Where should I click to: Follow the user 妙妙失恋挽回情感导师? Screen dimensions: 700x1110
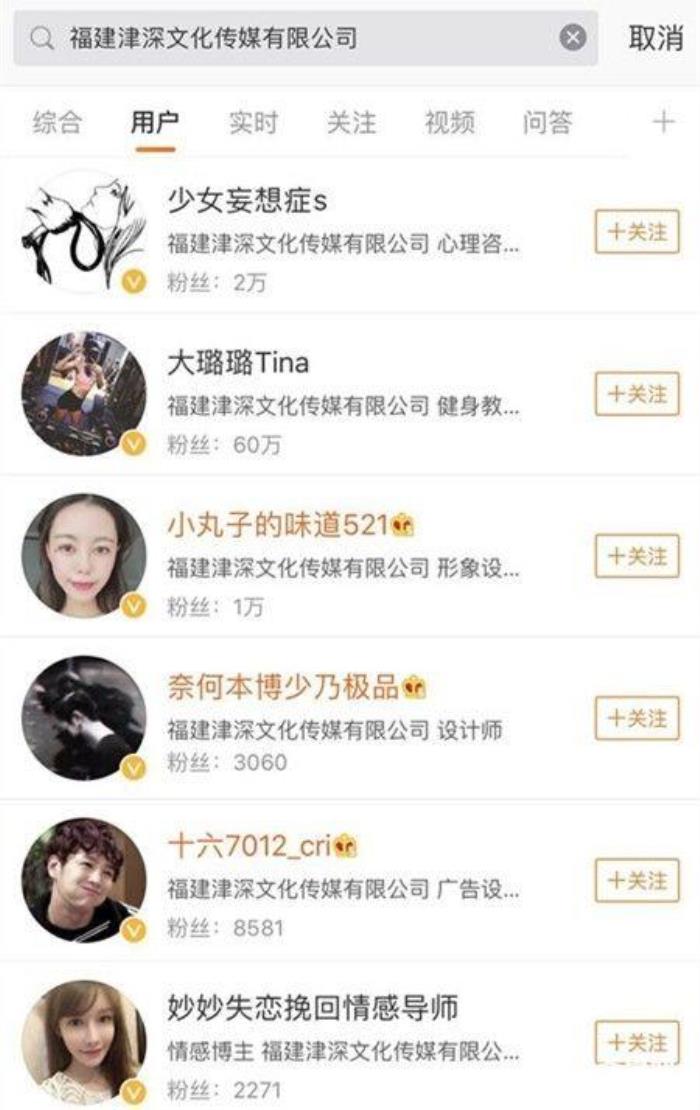637,1042
